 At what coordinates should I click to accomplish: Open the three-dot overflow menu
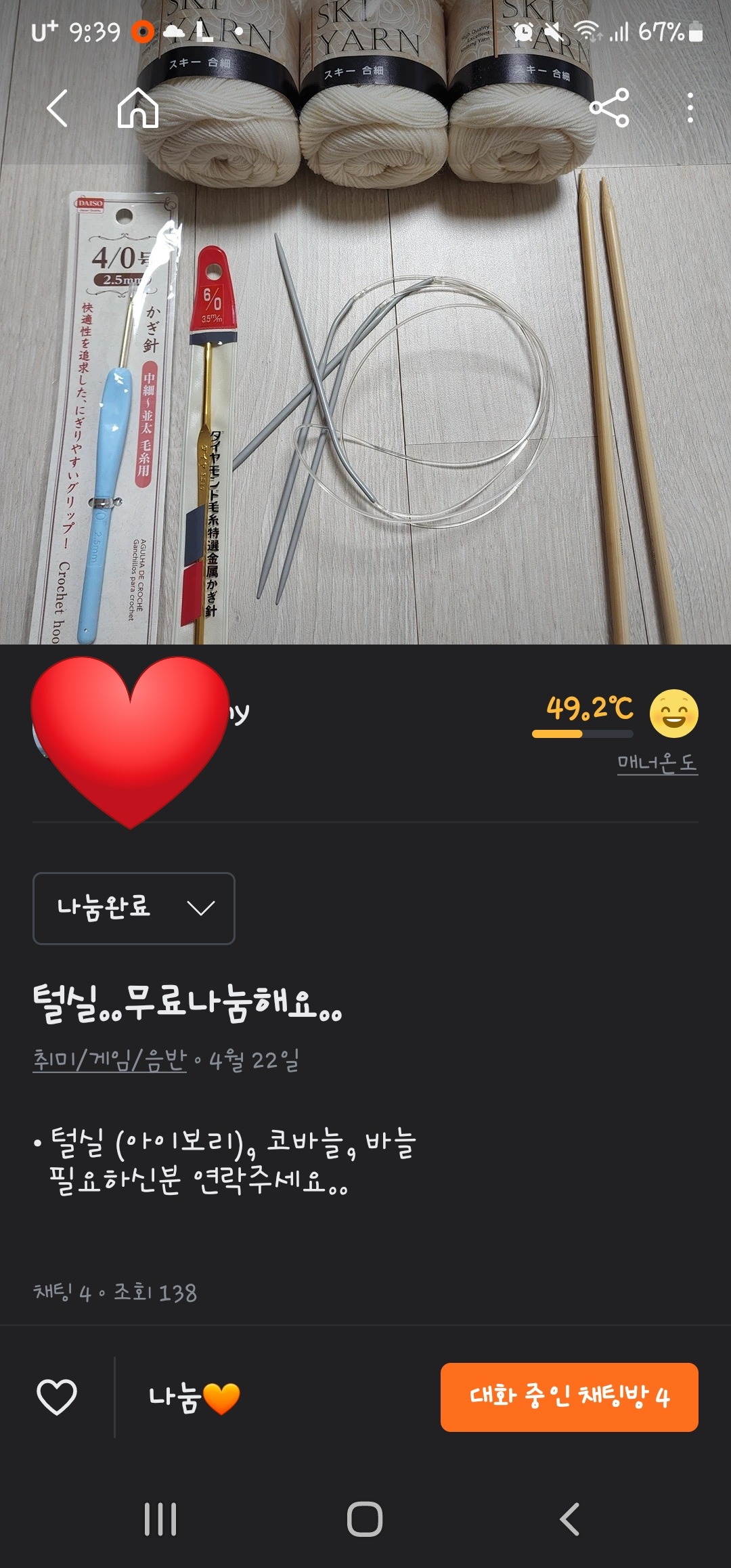click(690, 108)
